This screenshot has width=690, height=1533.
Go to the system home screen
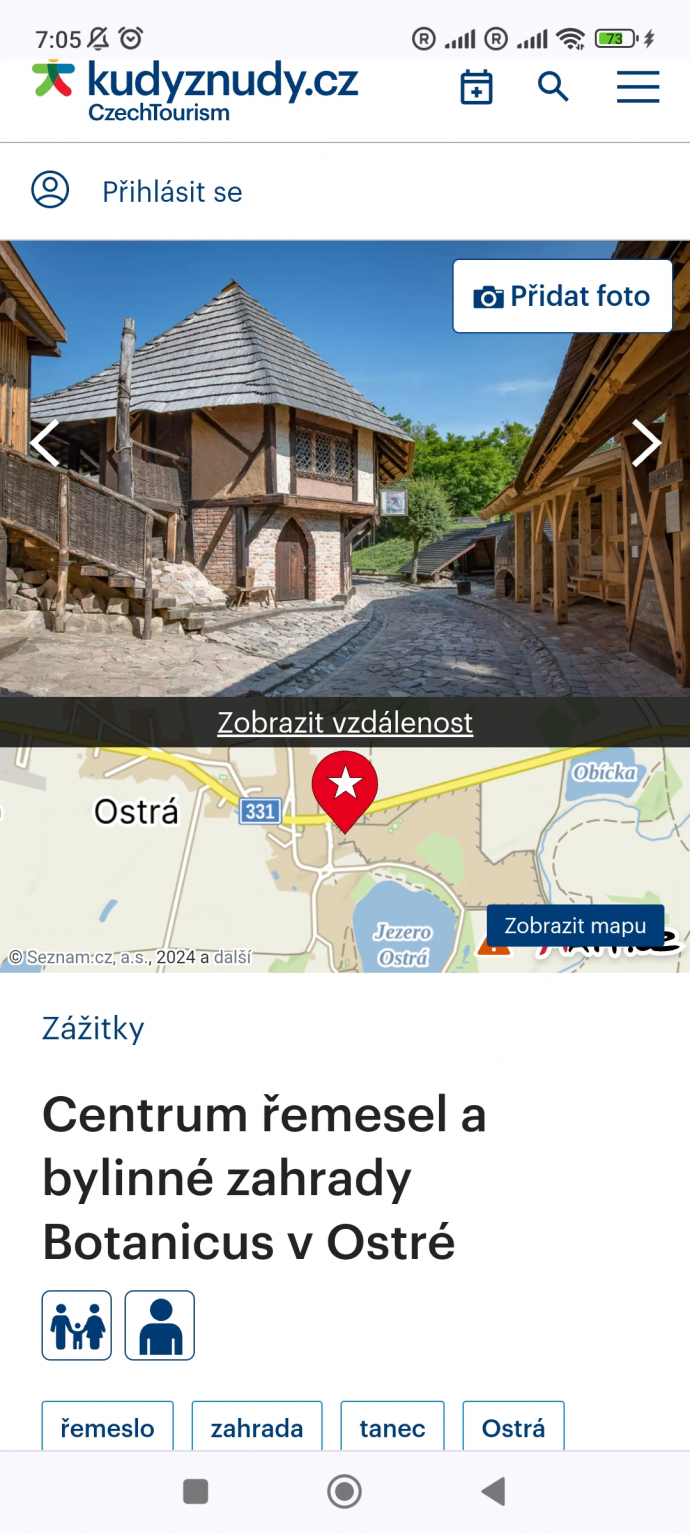click(x=345, y=1492)
